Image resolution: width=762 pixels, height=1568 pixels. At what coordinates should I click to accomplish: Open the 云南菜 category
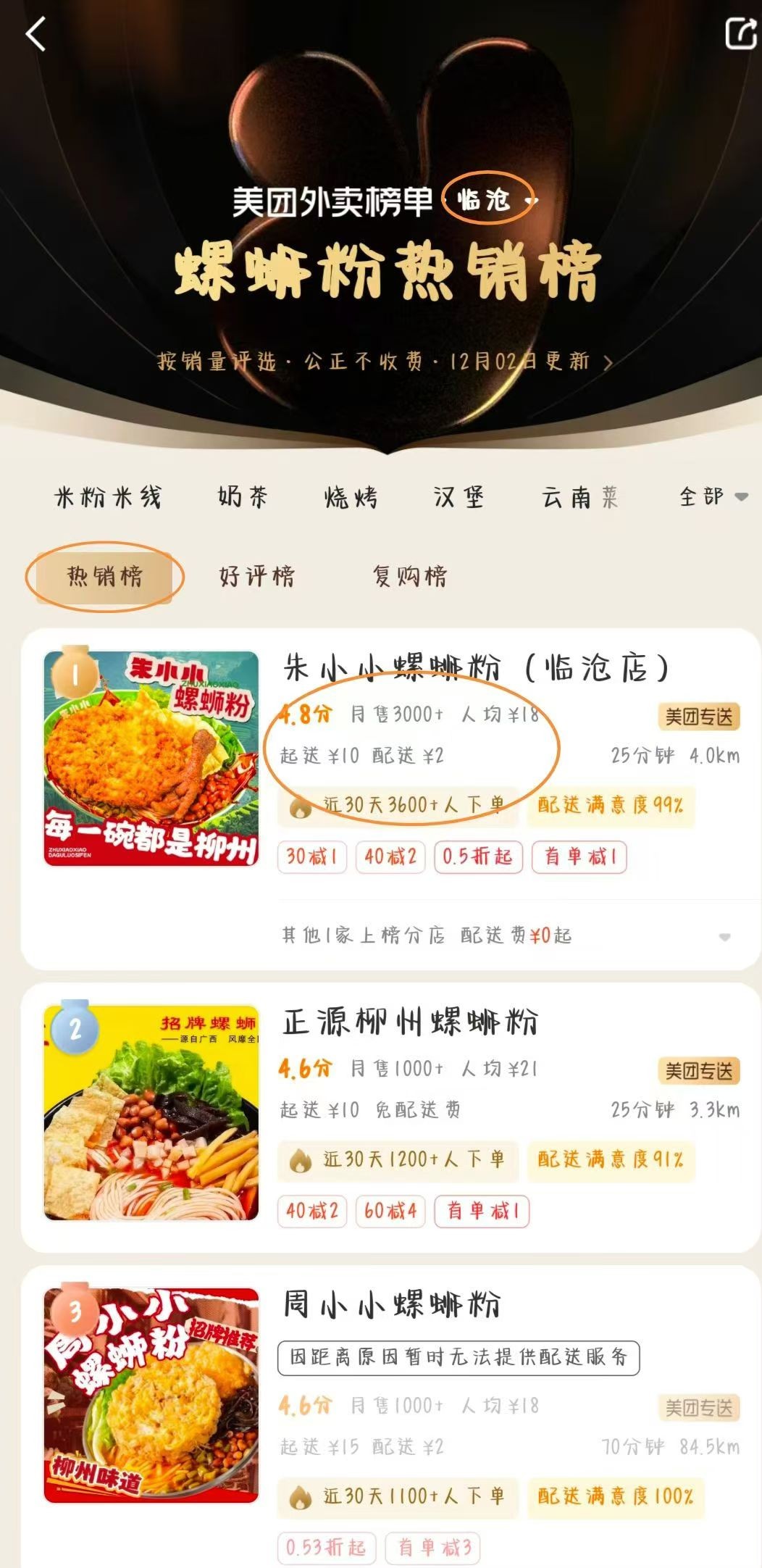pos(579,497)
